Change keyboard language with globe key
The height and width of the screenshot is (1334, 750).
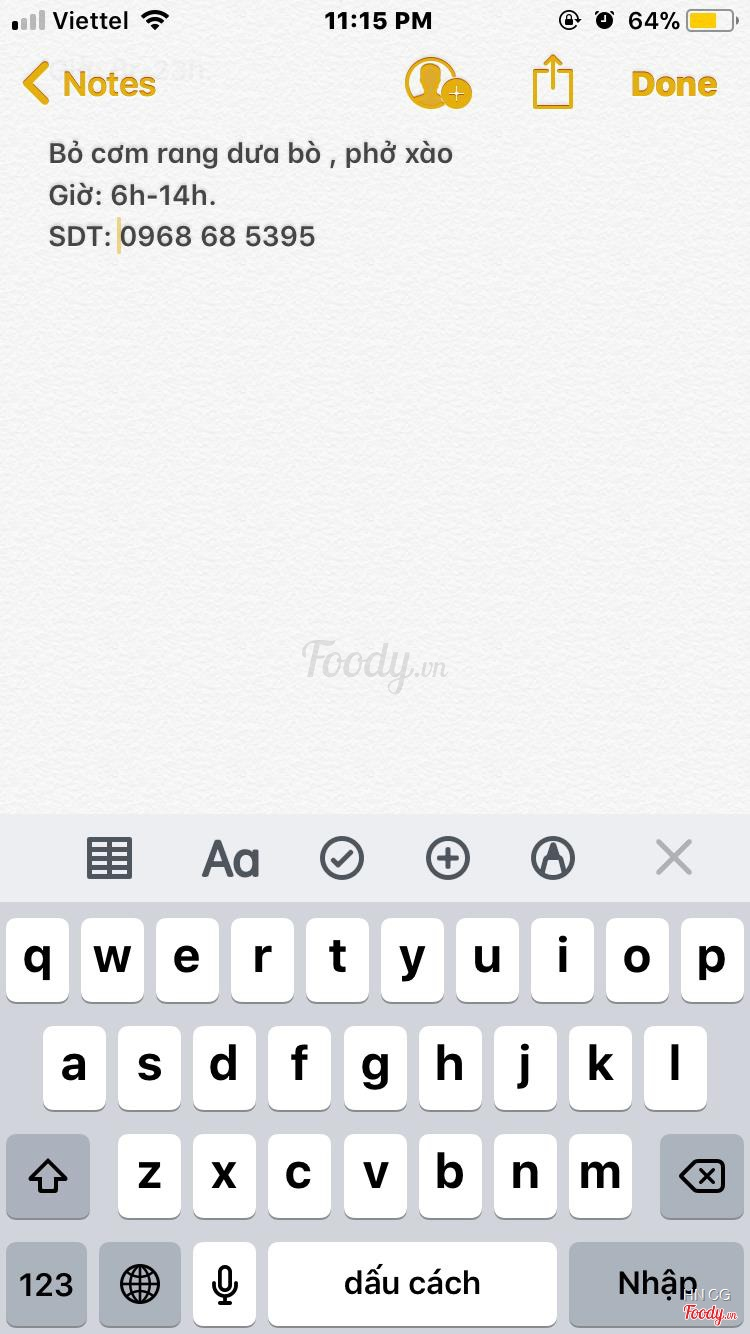point(140,1283)
